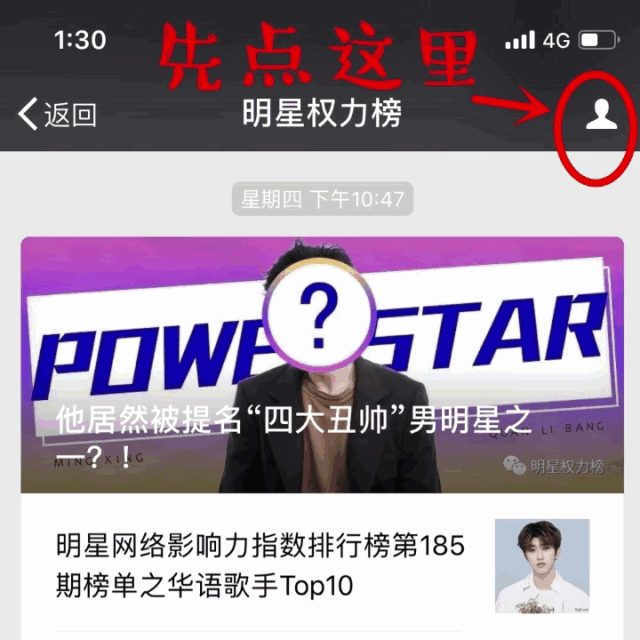
Task: Open the 华语歌手Top10 ranking article
Action: pos(260,565)
